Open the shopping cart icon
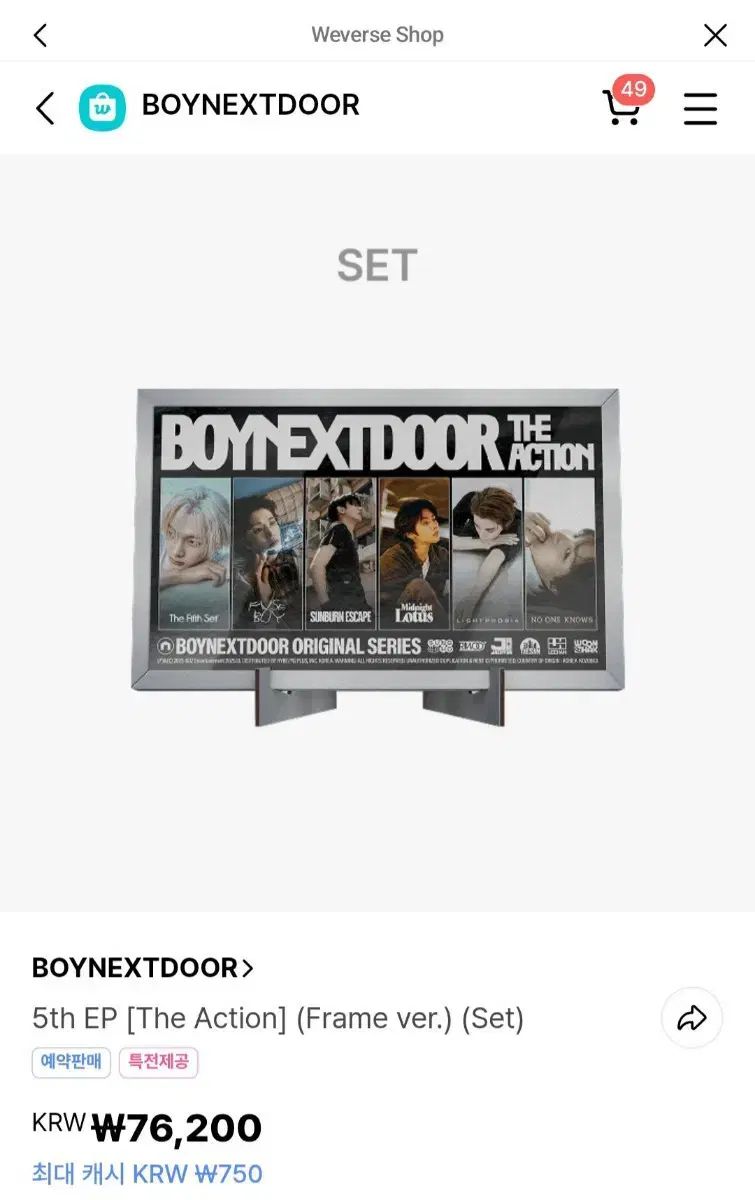755x1200 pixels. 622,110
